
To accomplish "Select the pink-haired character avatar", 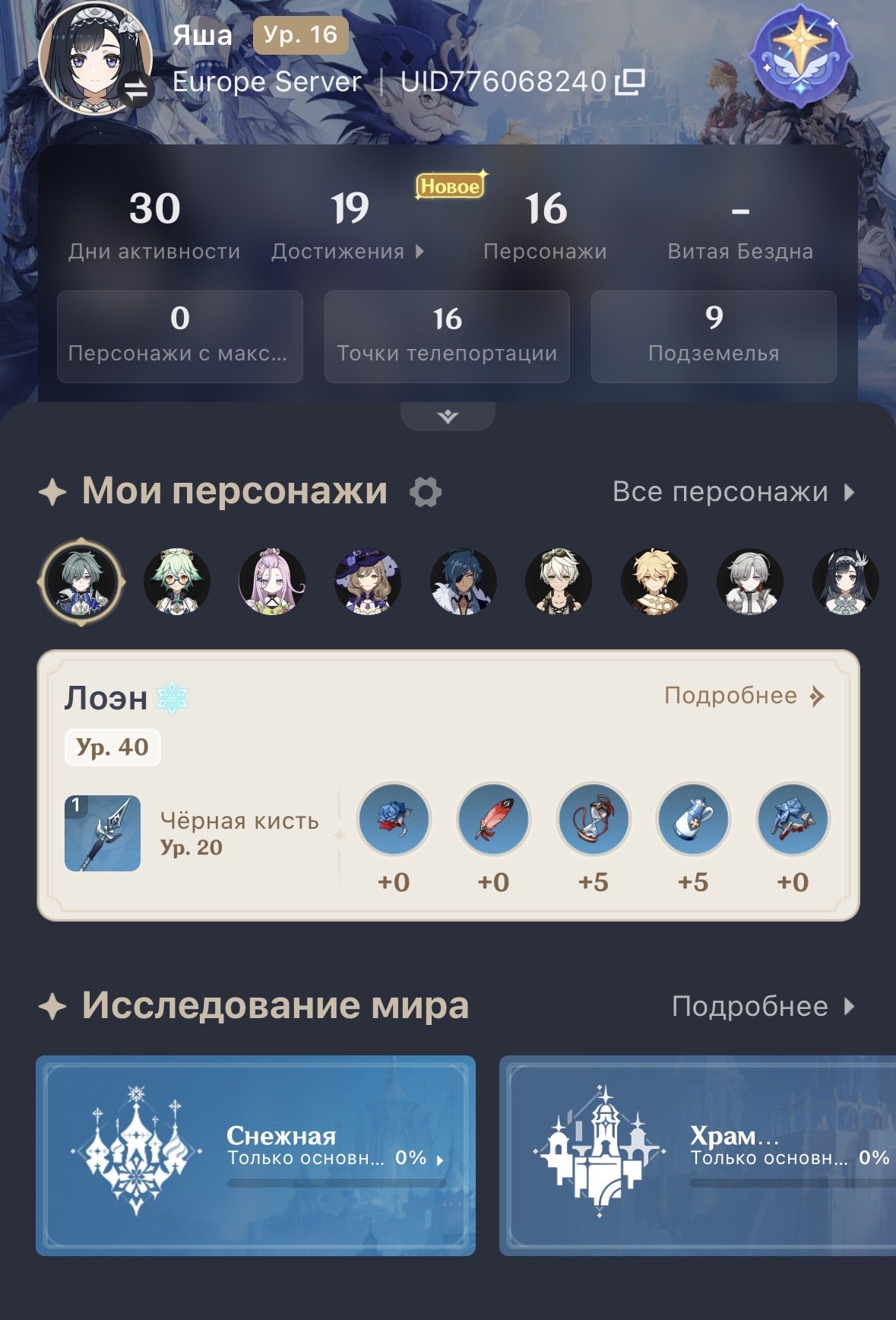I will click(x=272, y=582).
